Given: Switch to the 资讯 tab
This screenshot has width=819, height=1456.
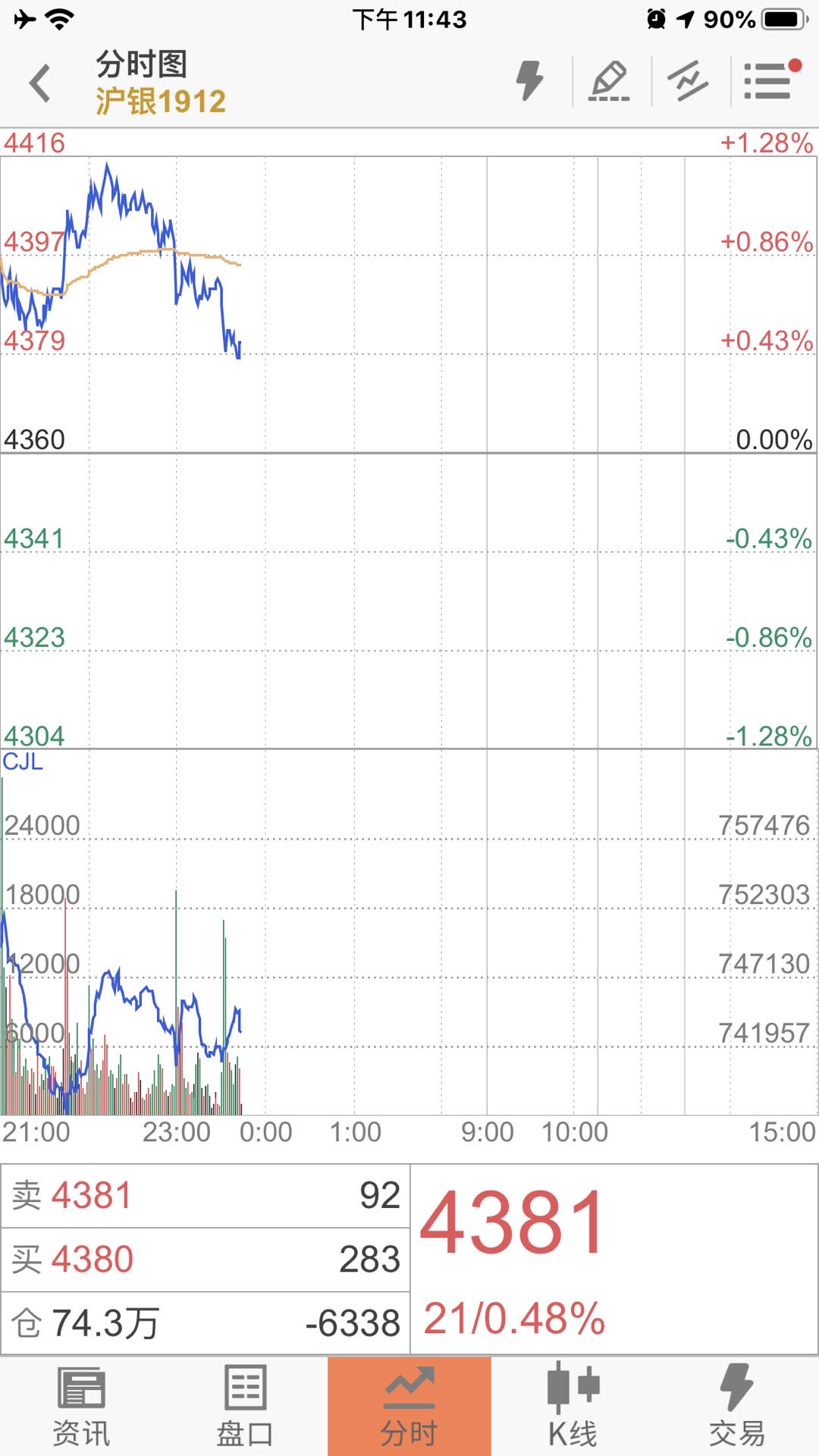Looking at the screenshot, I should [81, 1406].
